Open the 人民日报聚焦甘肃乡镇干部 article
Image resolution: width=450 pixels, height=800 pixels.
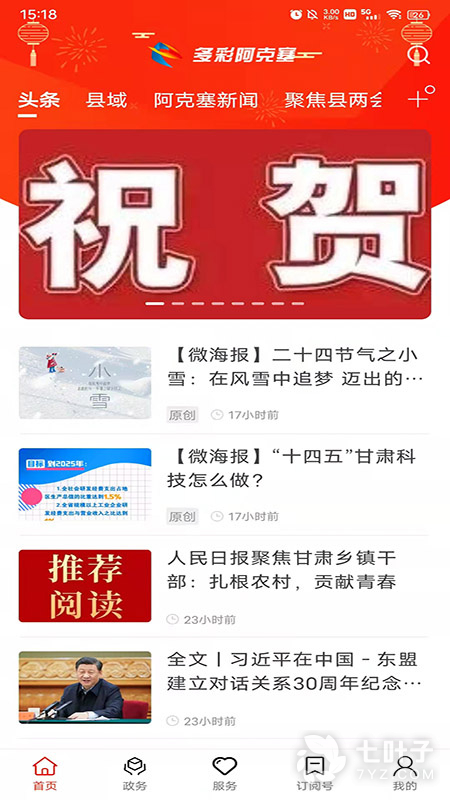[x=225, y=586]
